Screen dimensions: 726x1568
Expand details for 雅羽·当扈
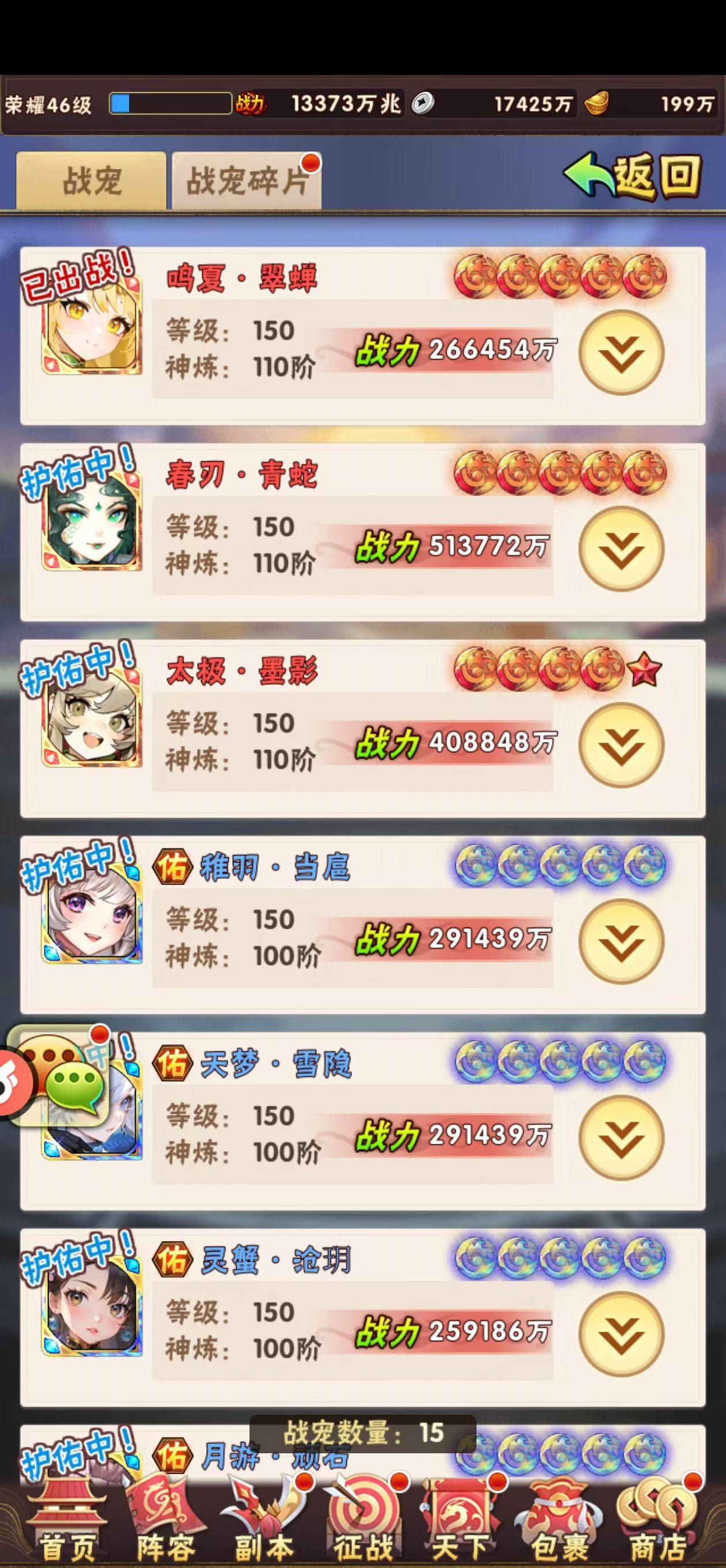621,941
